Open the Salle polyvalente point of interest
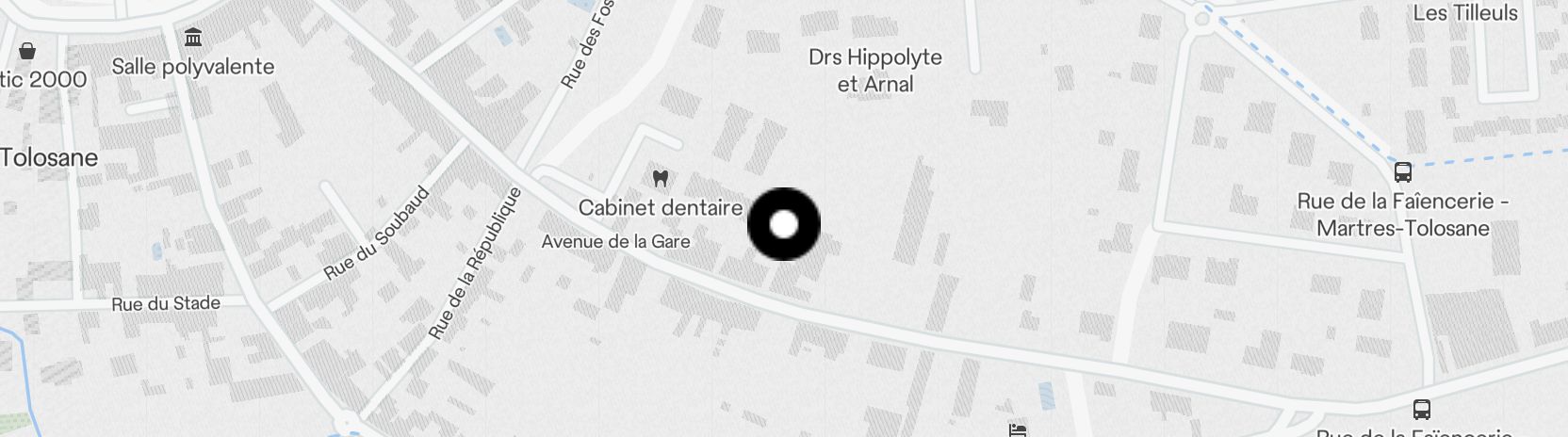This screenshot has width=1568, height=437. [x=193, y=39]
